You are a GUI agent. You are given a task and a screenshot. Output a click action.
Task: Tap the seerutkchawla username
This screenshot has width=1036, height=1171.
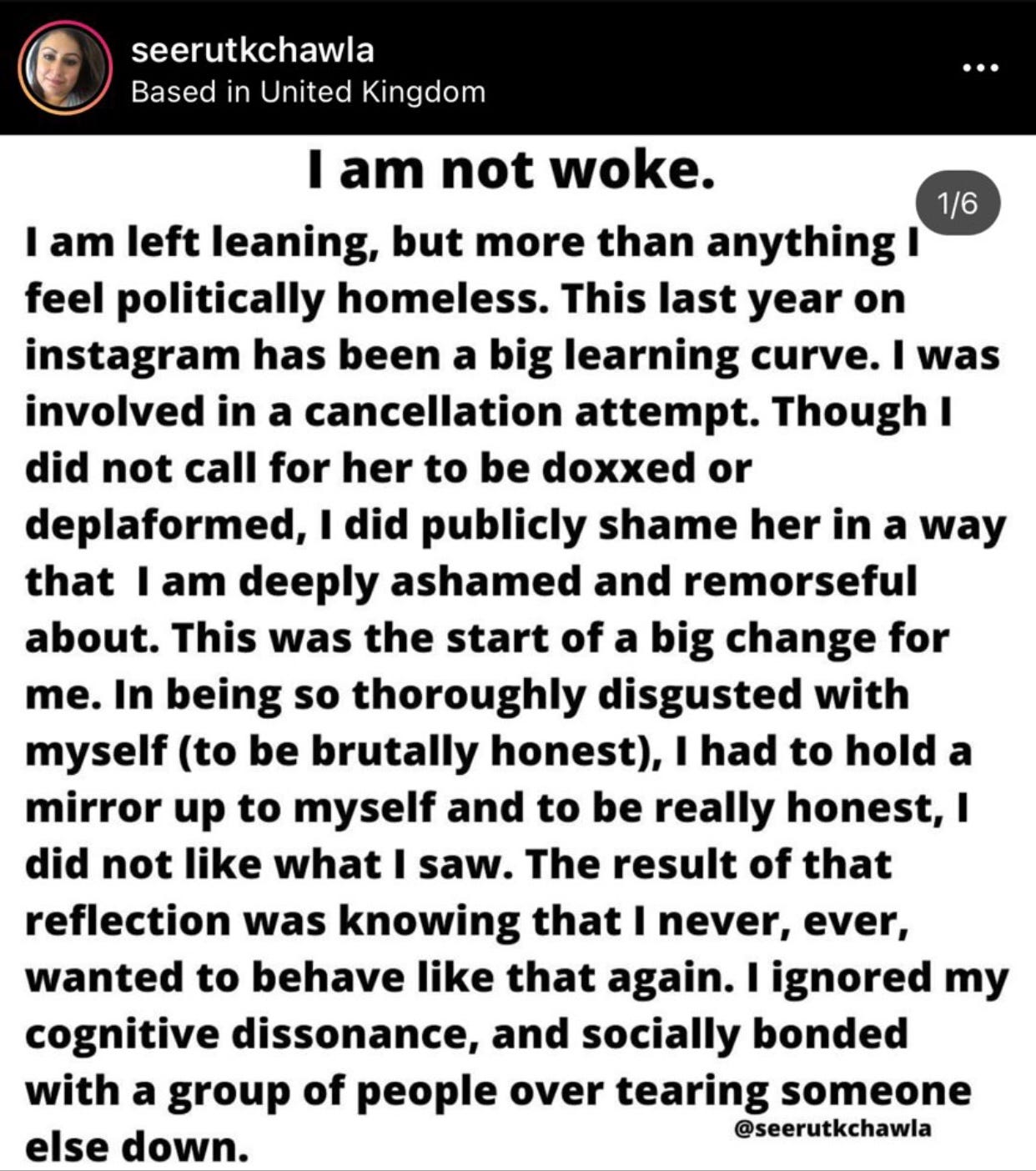tap(253, 50)
